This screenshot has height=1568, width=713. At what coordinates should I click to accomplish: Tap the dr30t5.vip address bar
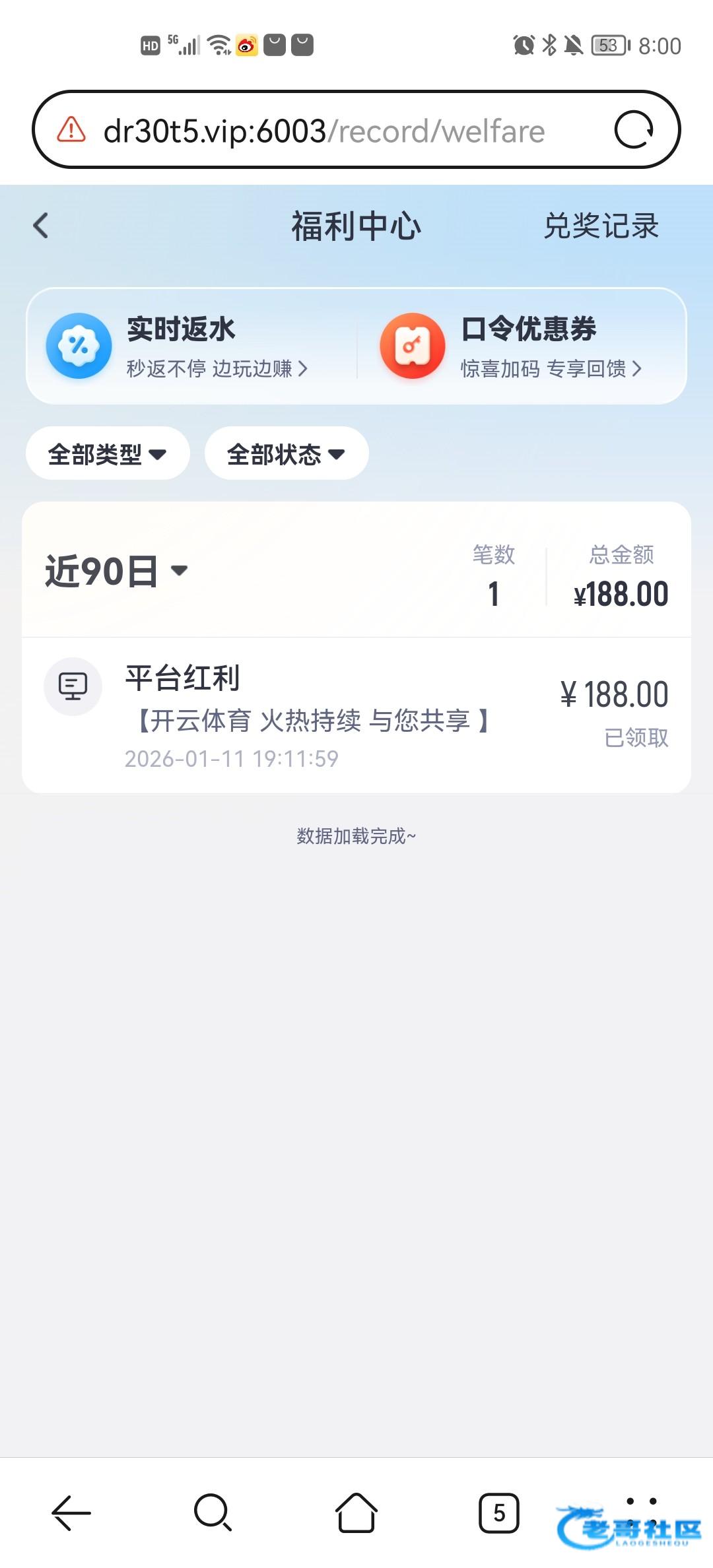click(323, 131)
